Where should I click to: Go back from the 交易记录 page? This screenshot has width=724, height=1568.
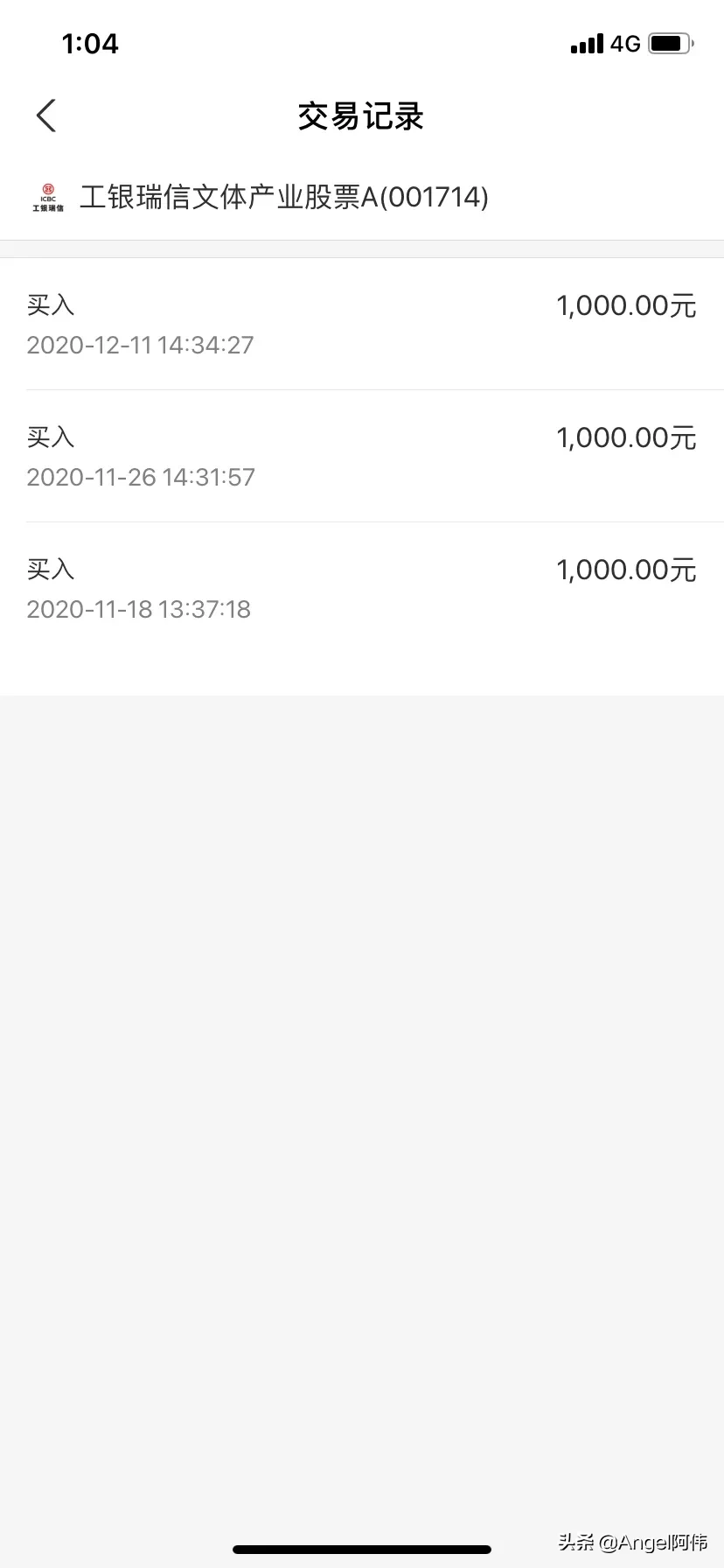pos(46,115)
